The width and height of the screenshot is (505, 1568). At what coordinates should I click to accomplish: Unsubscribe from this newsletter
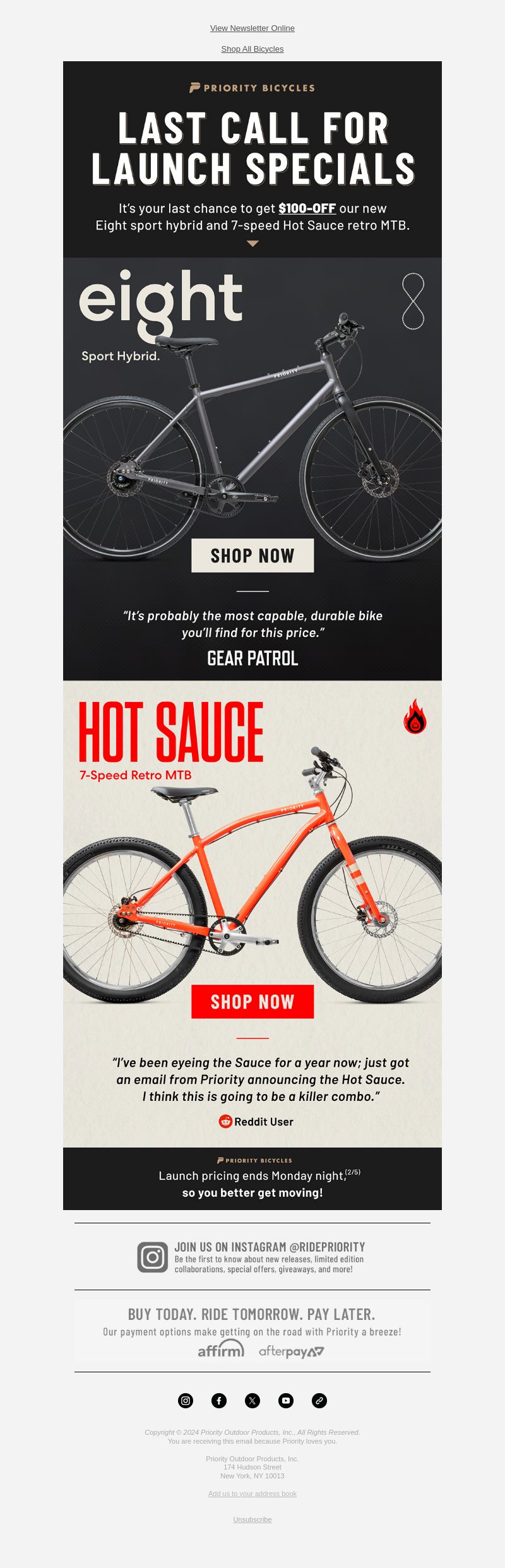coord(252,1519)
